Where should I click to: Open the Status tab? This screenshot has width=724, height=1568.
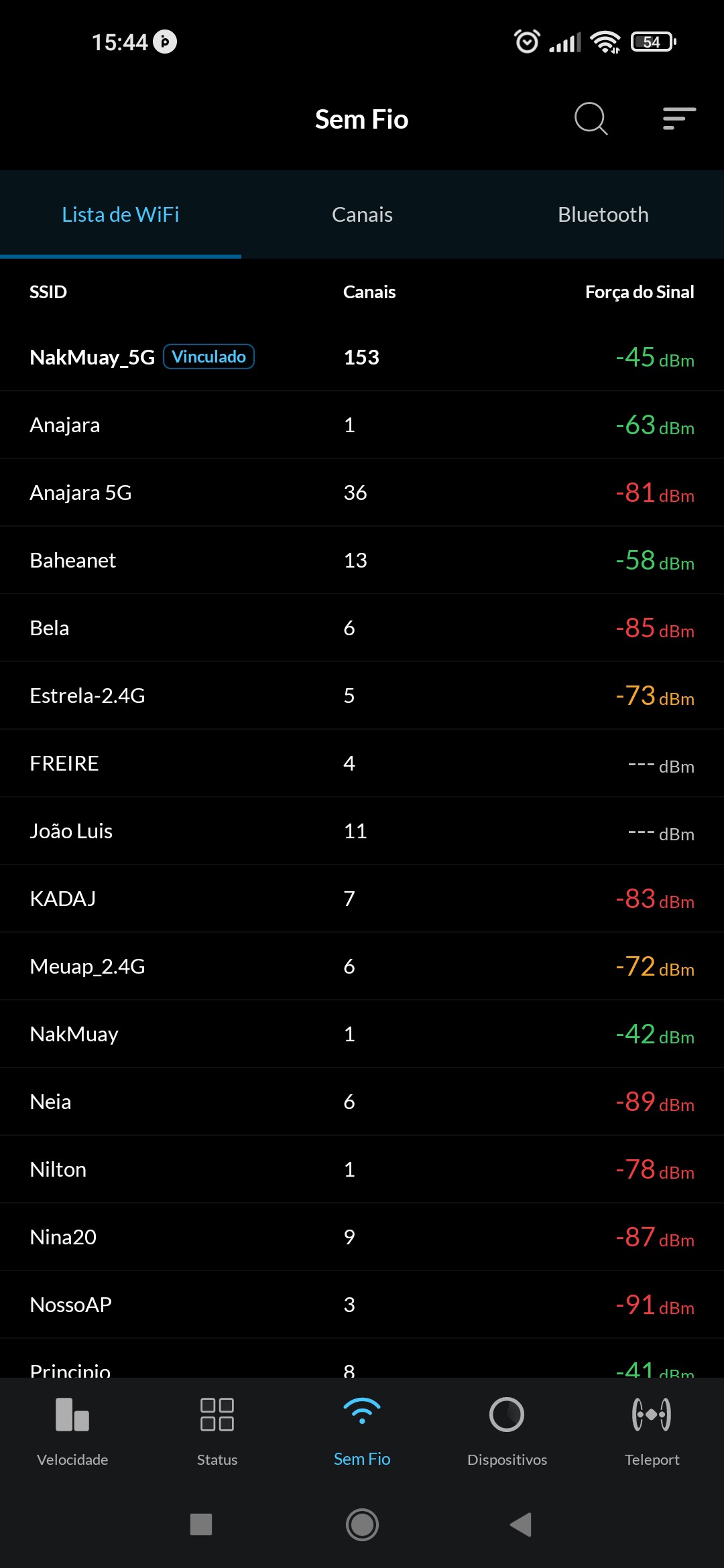click(x=217, y=1431)
